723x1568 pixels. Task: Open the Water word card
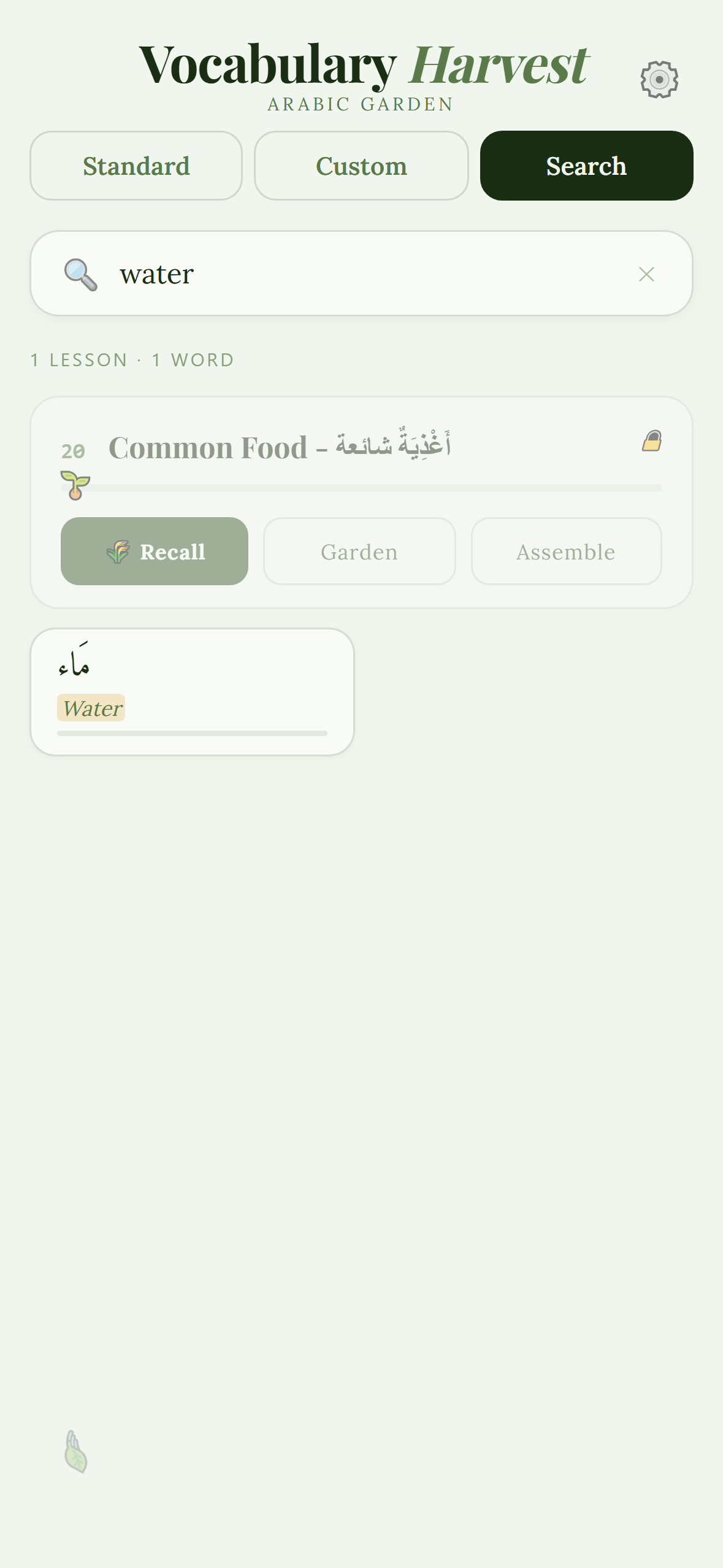click(192, 691)
